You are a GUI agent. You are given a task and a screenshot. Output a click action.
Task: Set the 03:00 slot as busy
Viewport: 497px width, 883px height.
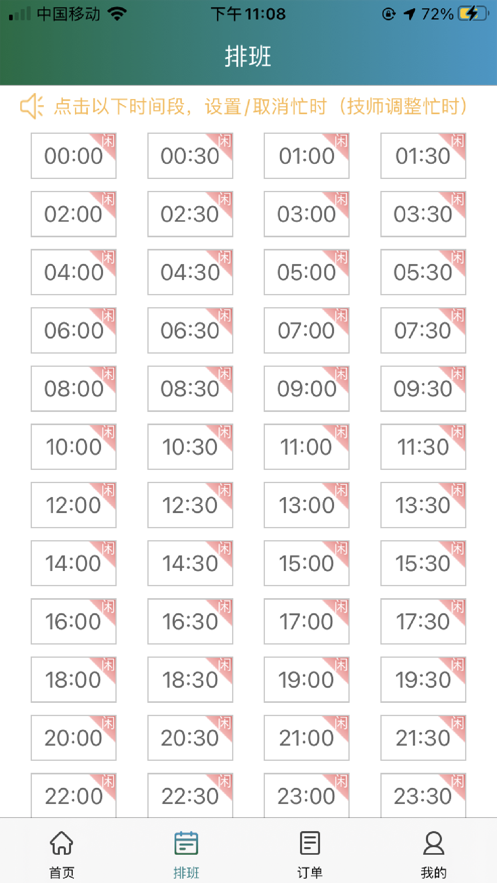[x=307, y=214]
